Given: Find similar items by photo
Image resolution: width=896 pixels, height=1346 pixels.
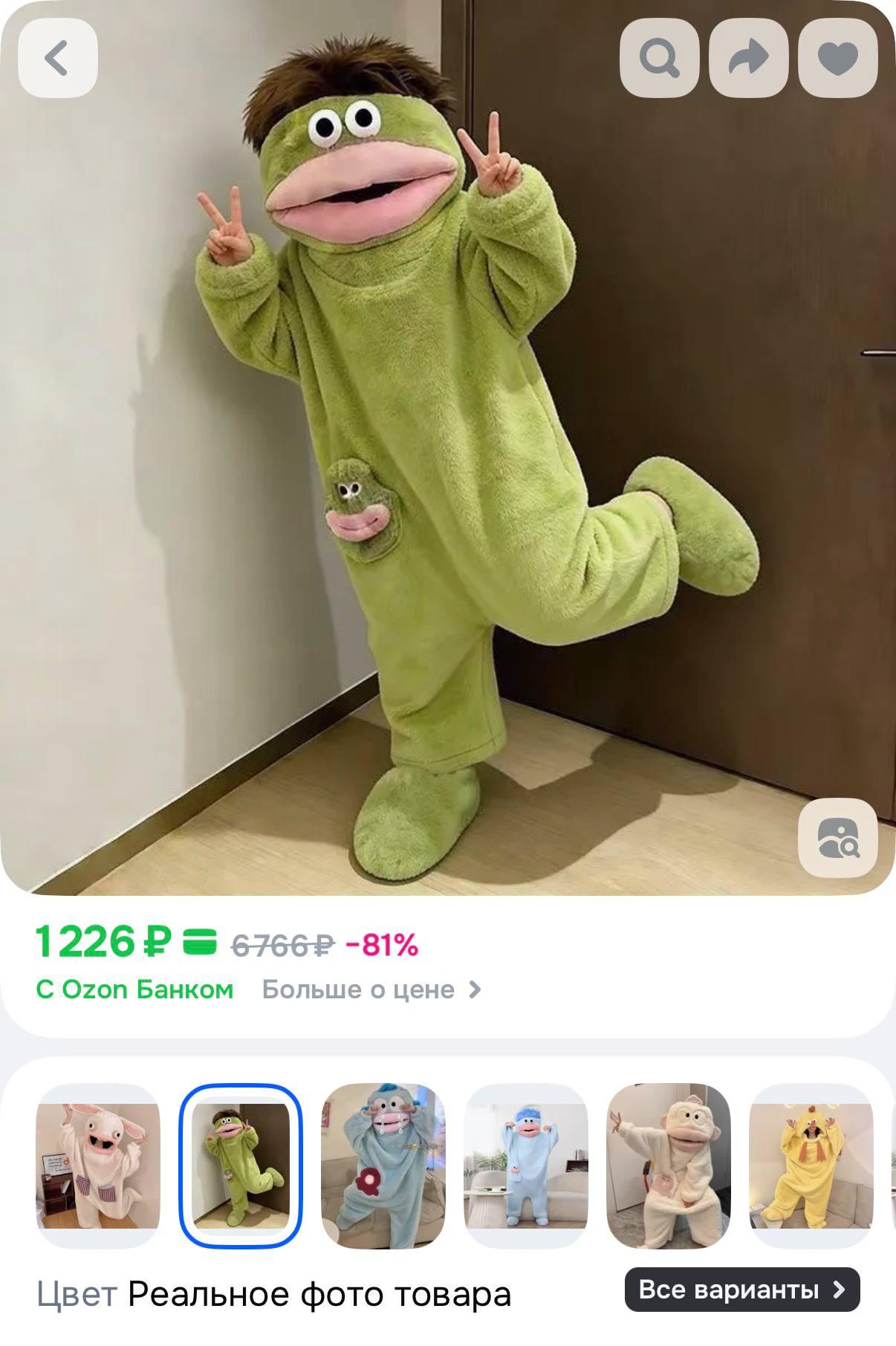Looking at the screenshot, I should coord(837,838).
